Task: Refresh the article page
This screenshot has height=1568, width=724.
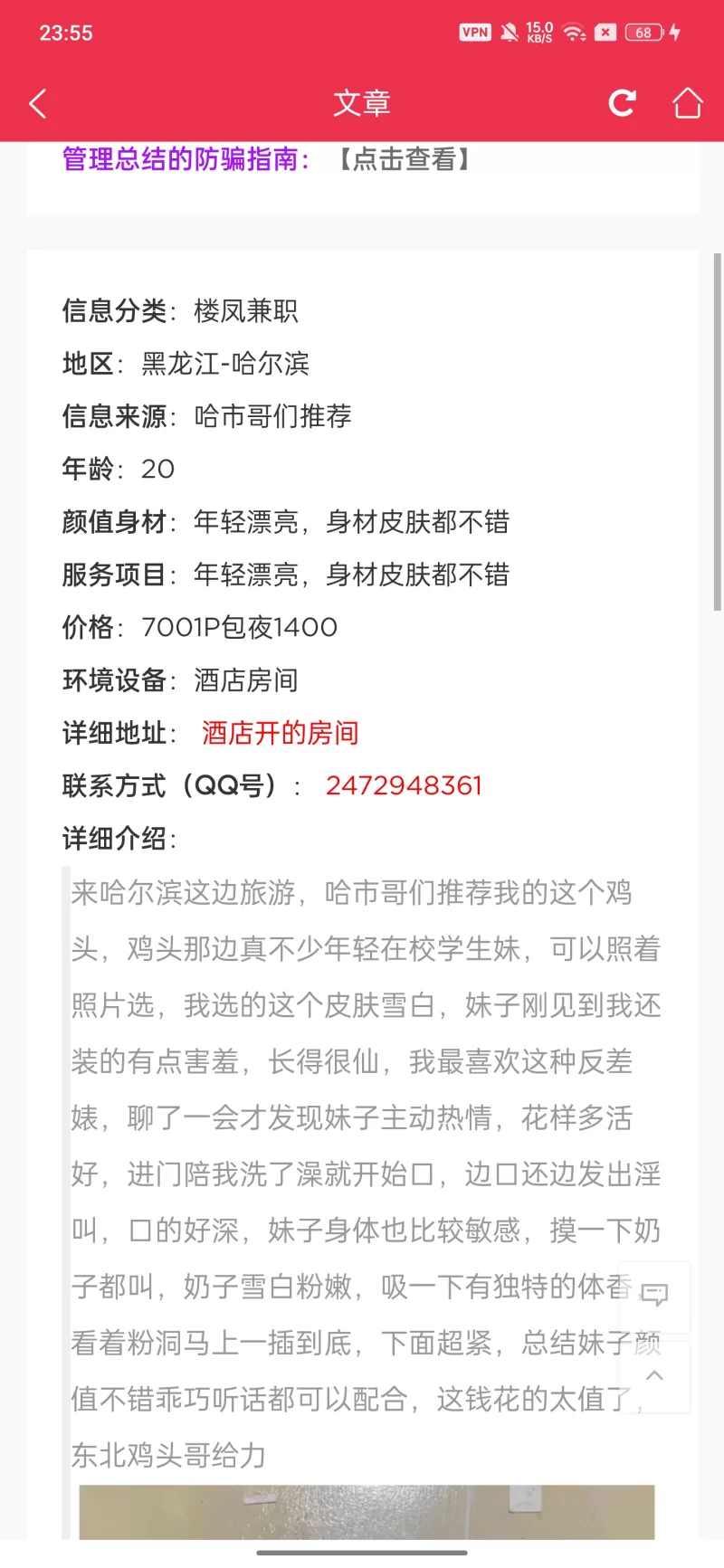Action: (x=622, y=103)
